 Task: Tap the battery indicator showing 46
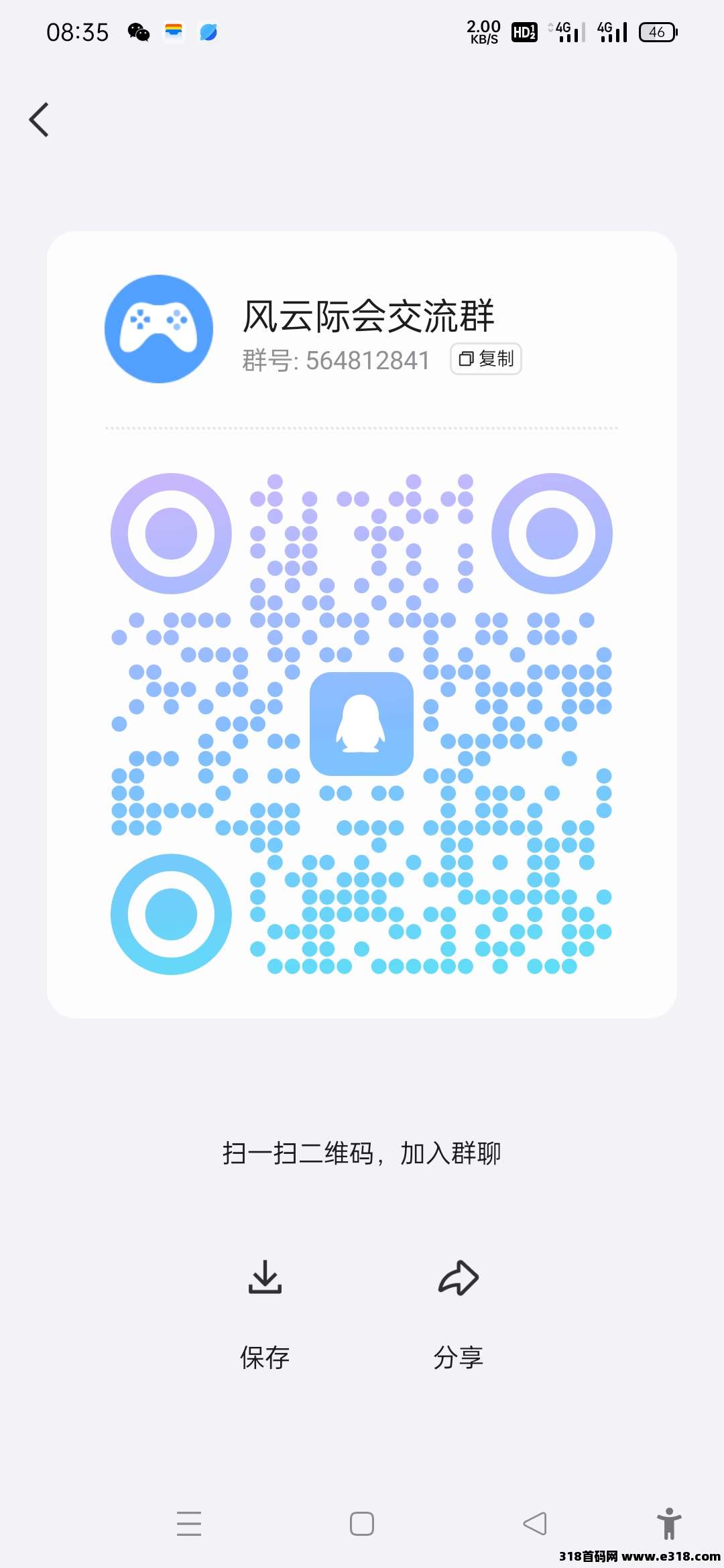click(x=658, y=32)
